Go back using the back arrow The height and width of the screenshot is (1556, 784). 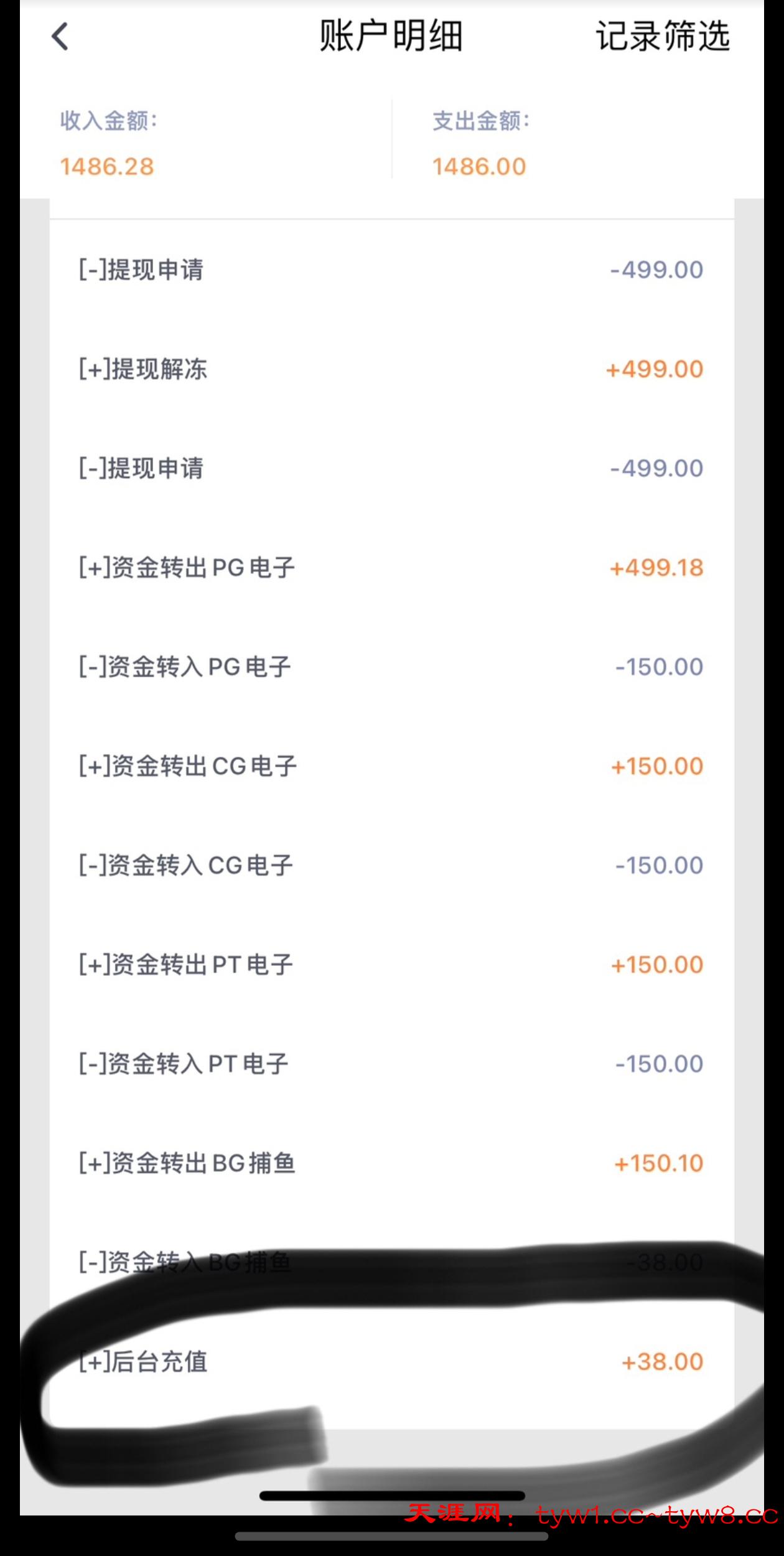point(60,37)
